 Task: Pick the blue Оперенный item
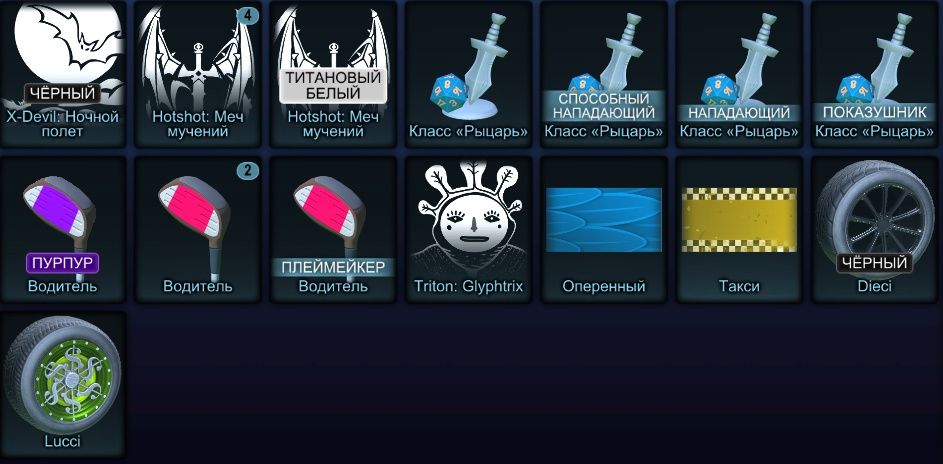click(x=603, y=225)
